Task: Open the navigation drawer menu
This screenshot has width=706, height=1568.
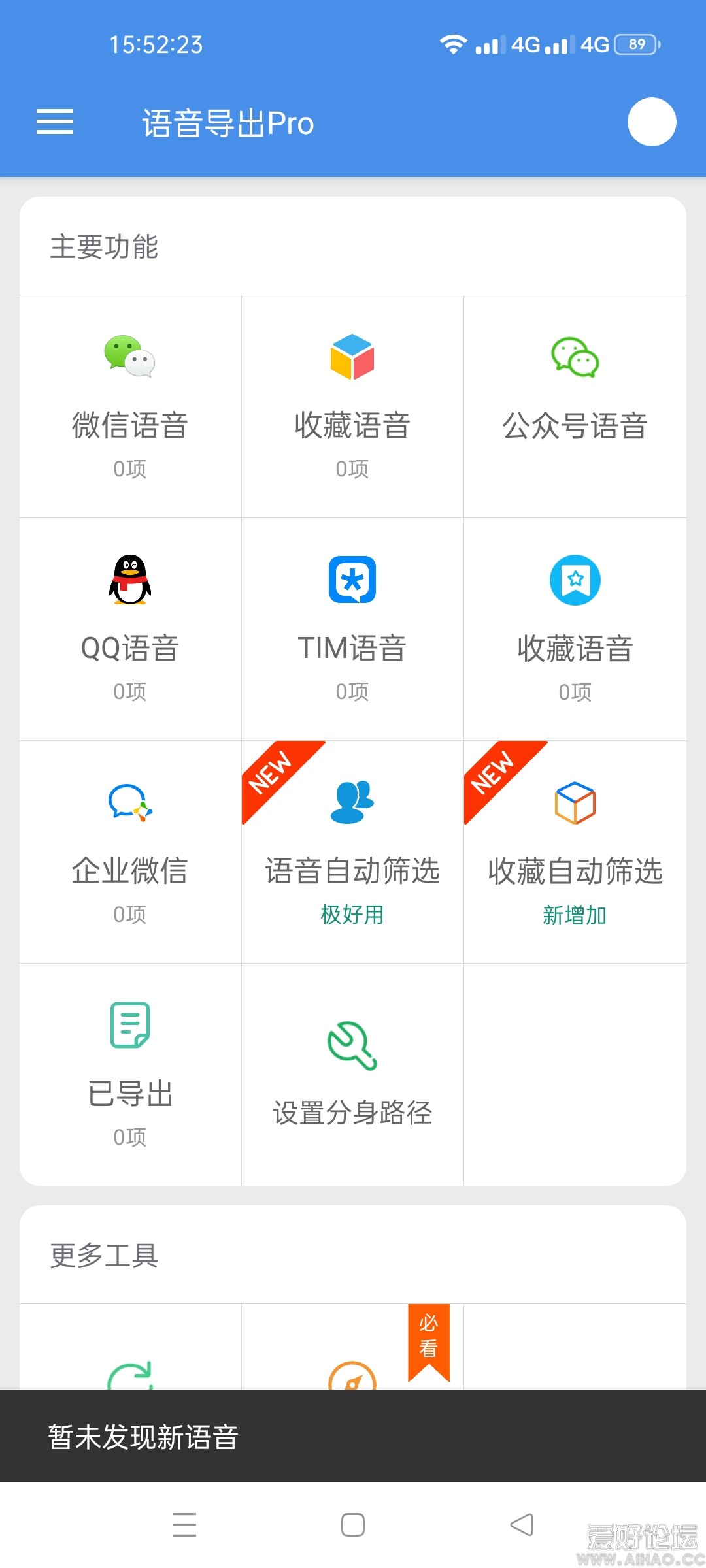Action: (55, 122)
